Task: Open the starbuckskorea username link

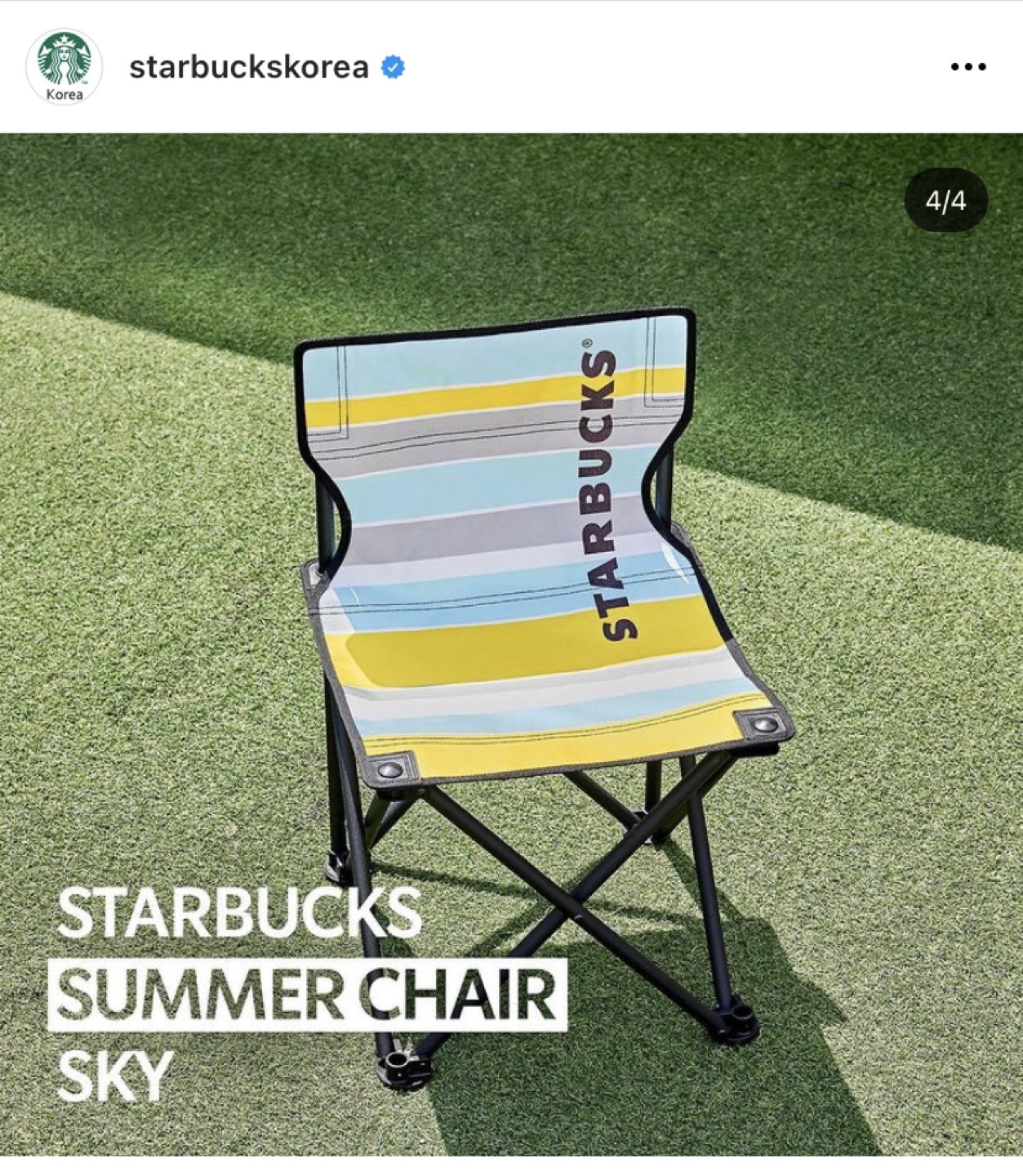Action: coord(248,67)
